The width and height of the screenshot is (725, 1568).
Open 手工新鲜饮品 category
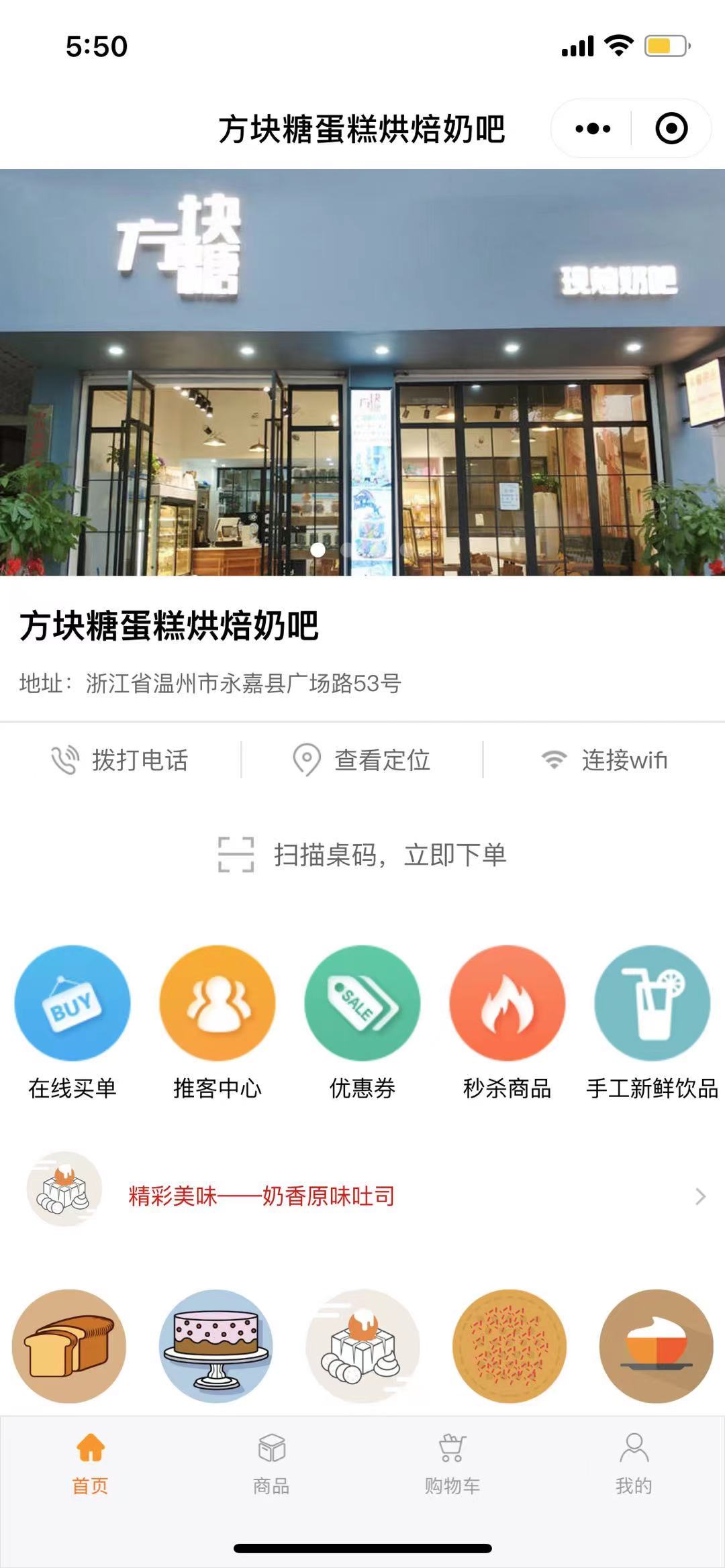652,1004
